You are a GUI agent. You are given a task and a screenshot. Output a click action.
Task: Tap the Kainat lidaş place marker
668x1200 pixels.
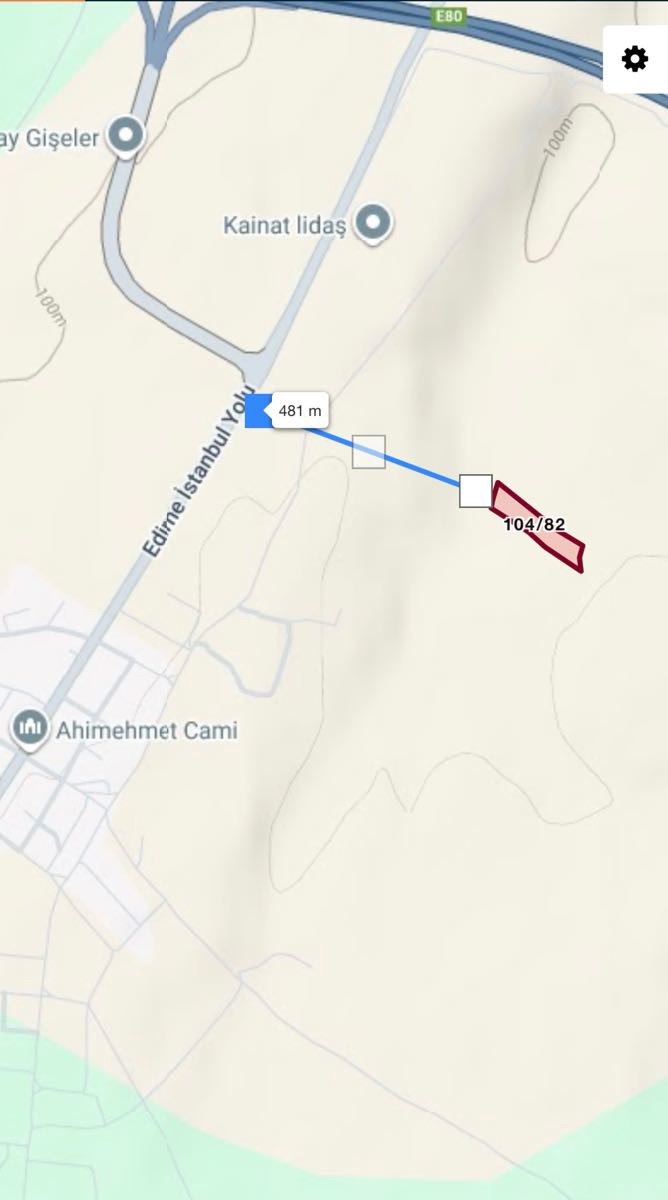tap(374, 224)
